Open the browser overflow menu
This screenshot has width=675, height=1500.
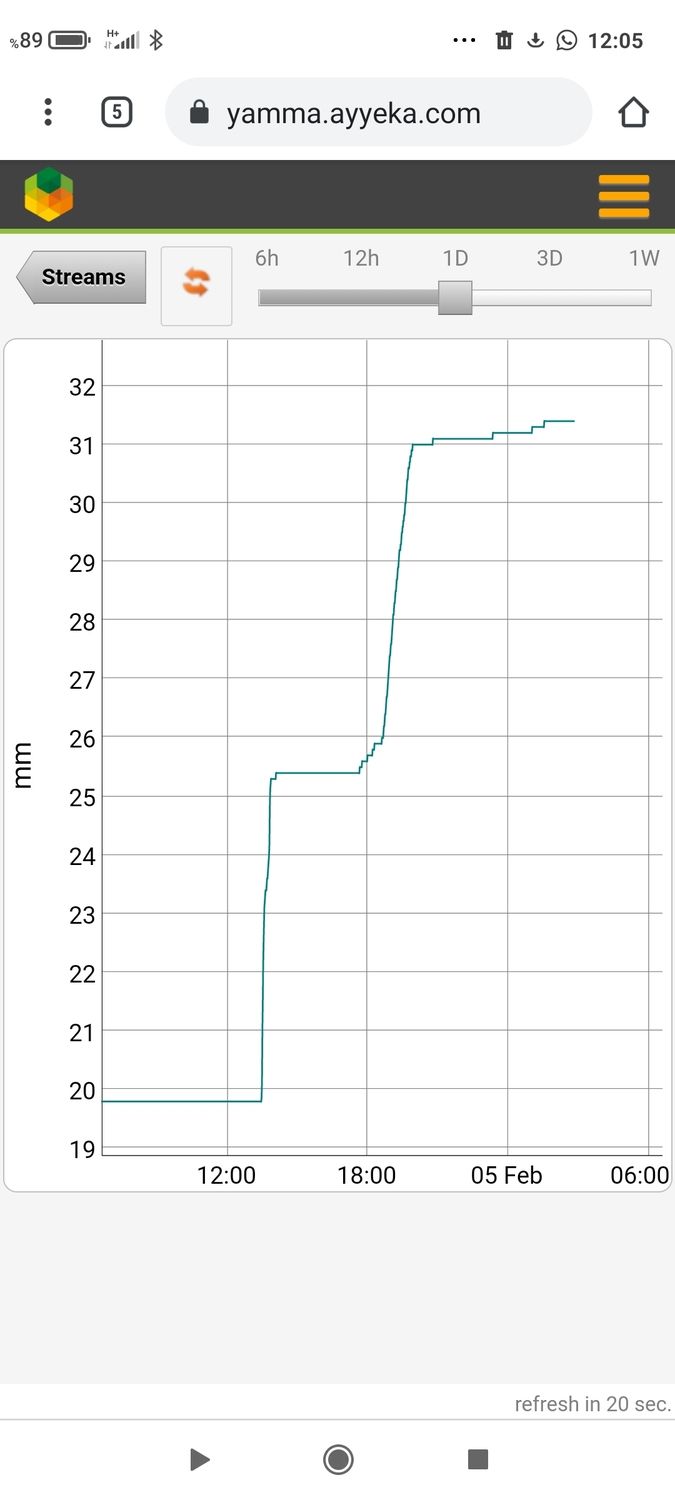(x=48, y=112)
